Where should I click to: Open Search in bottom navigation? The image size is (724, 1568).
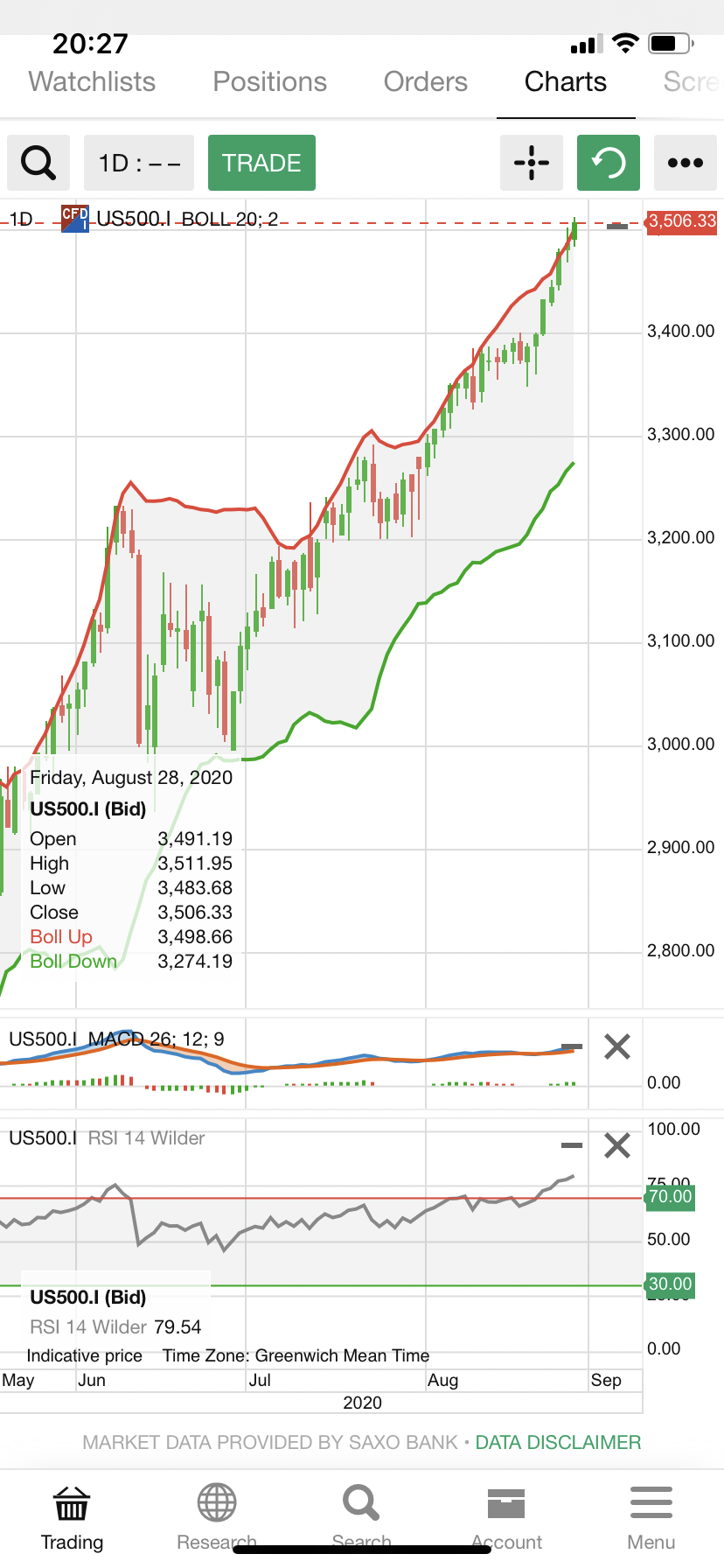point(361,1518)
